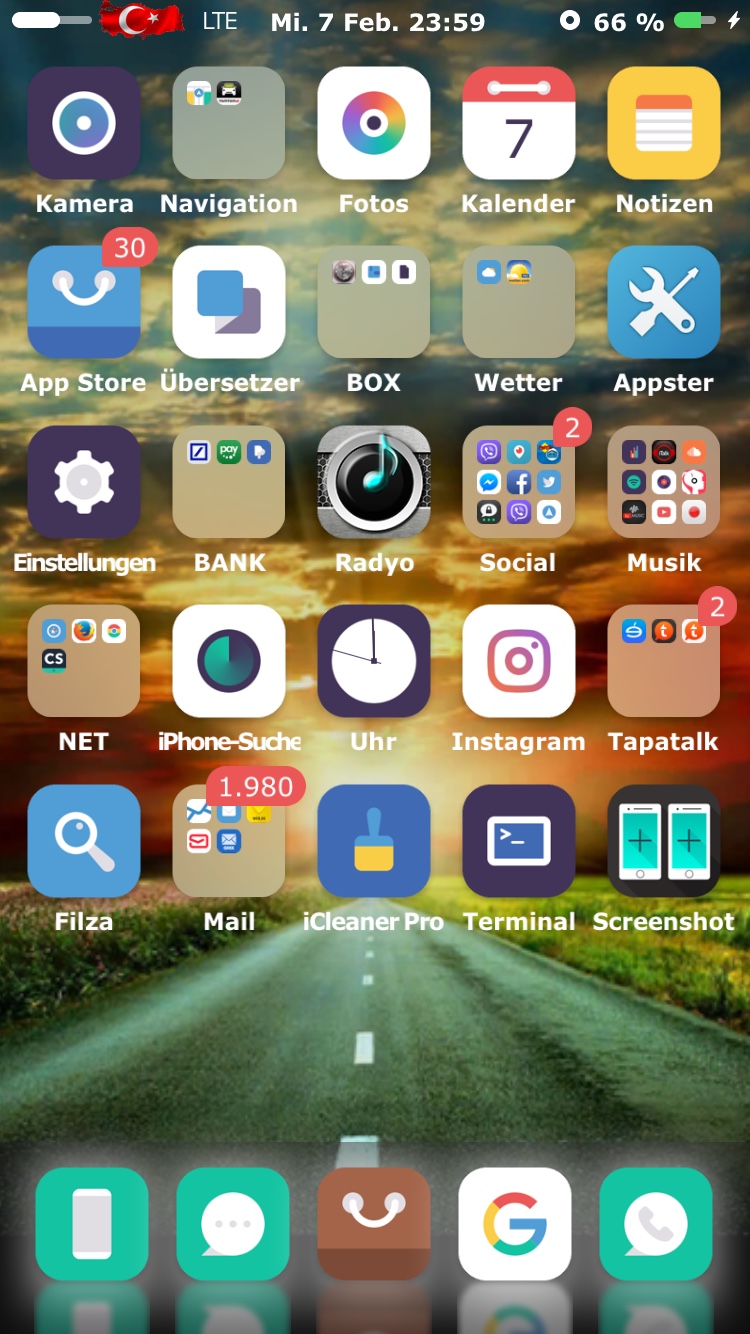Open the Wetter folder
The image size is (750, 1334).
(x=518, y=302)
